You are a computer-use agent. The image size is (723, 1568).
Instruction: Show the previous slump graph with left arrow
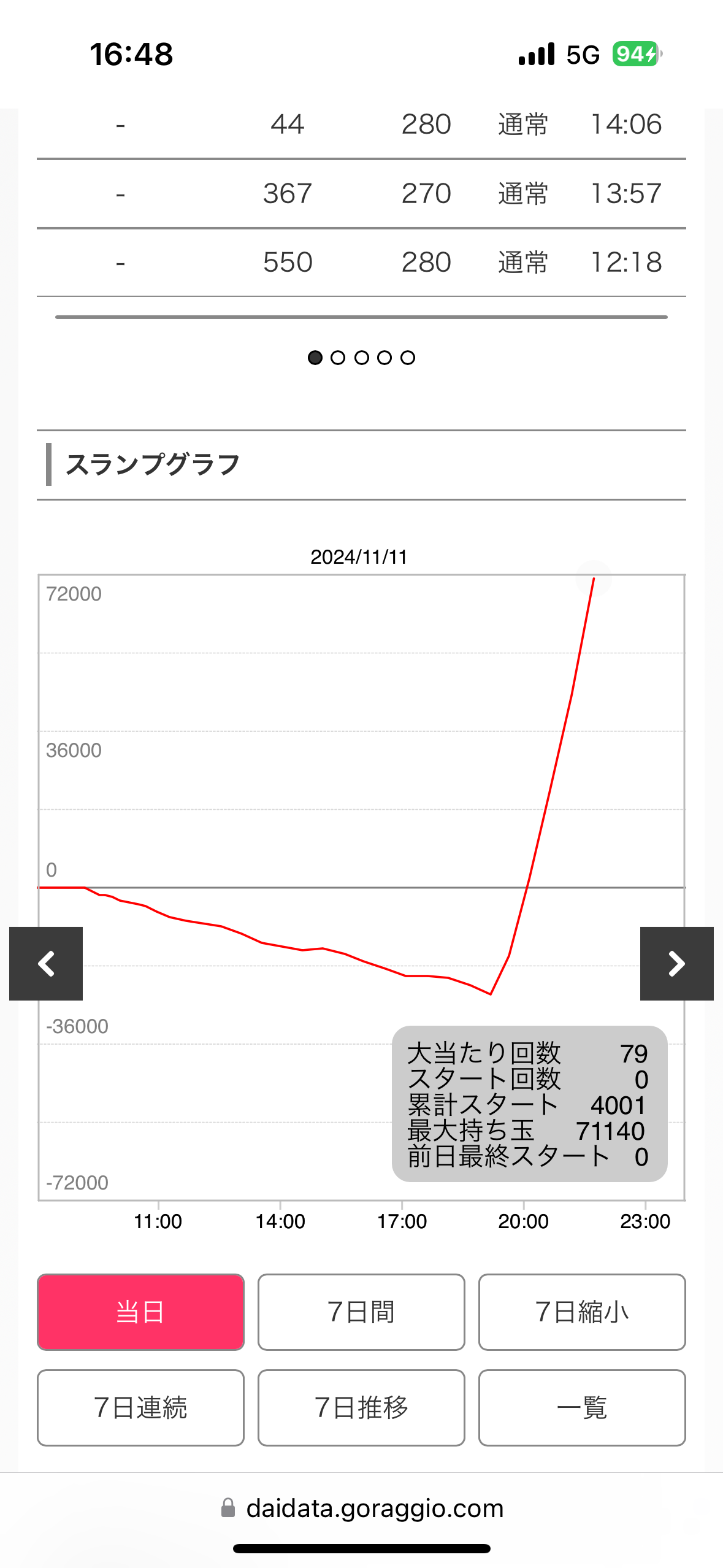tap(46, 963)
